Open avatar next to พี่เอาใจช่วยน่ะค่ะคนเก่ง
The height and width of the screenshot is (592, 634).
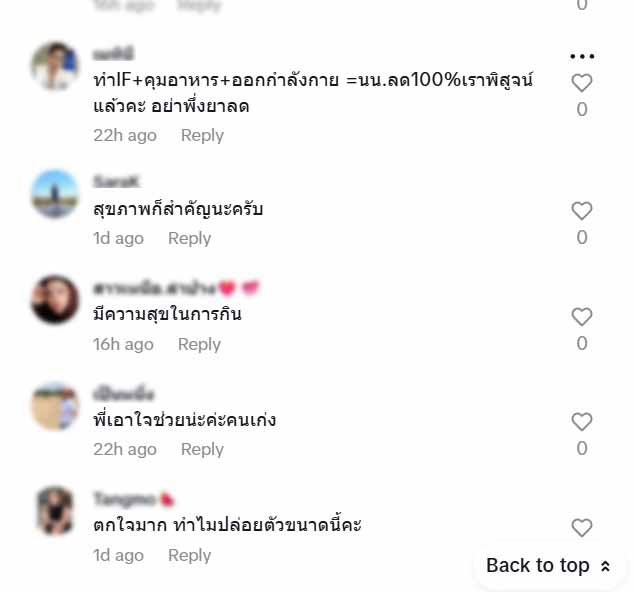coord(55,405)
